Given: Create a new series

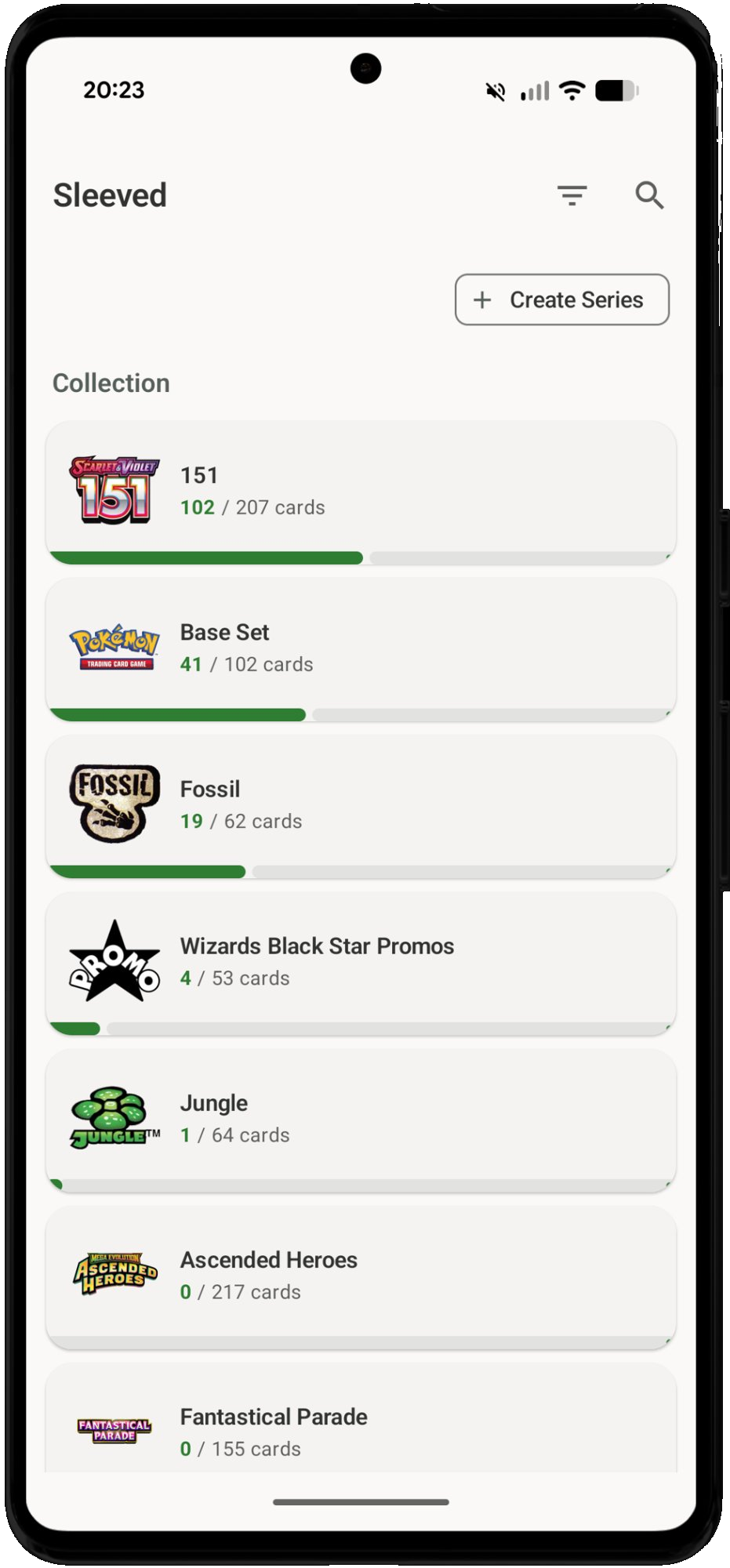Looking at the screenshot, I should tap(562, 299).
